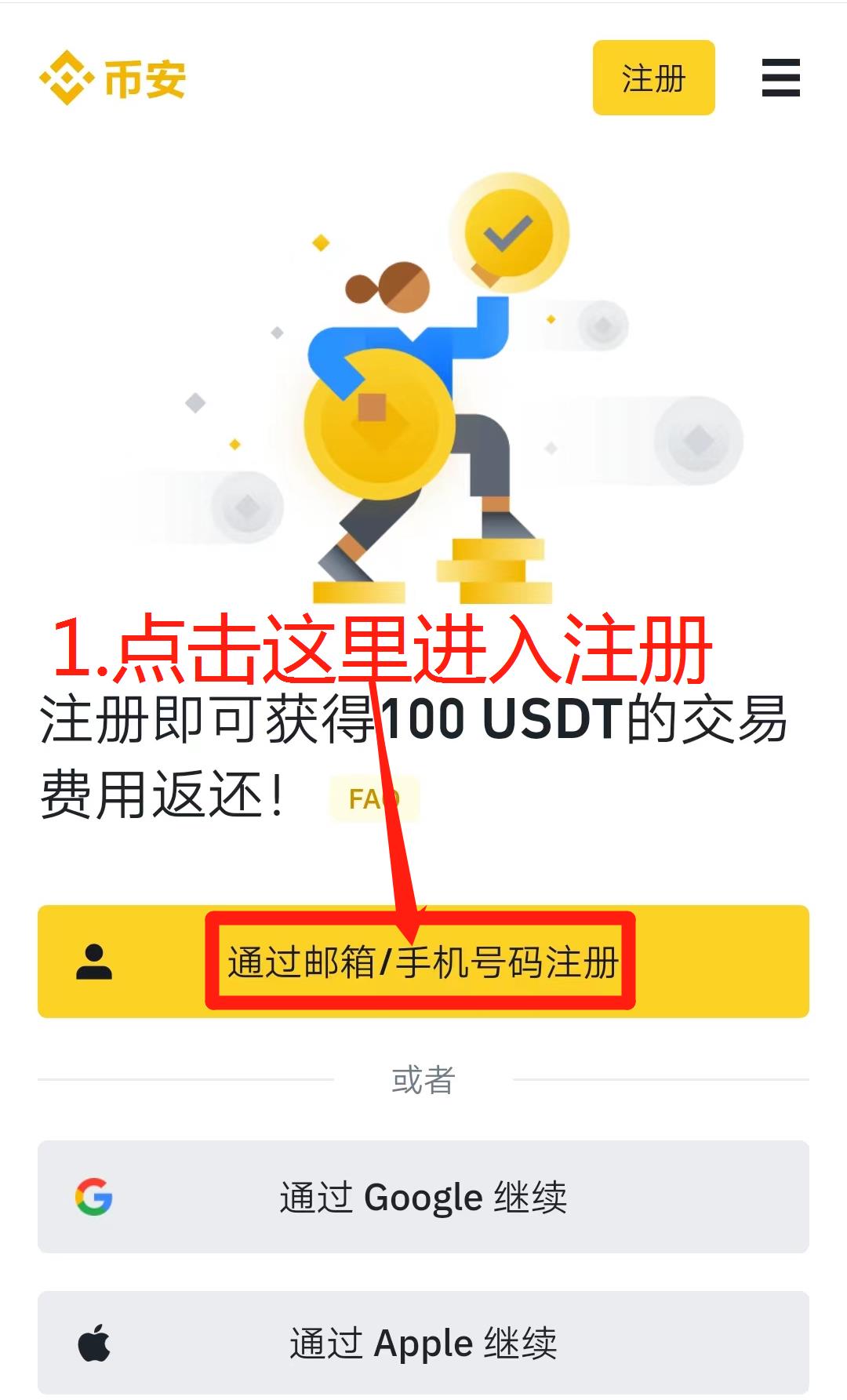Image resolution: width=847 pixels, height=1400 pixels.
Task: Continue with Google account
Action: tap(423, 1197)
